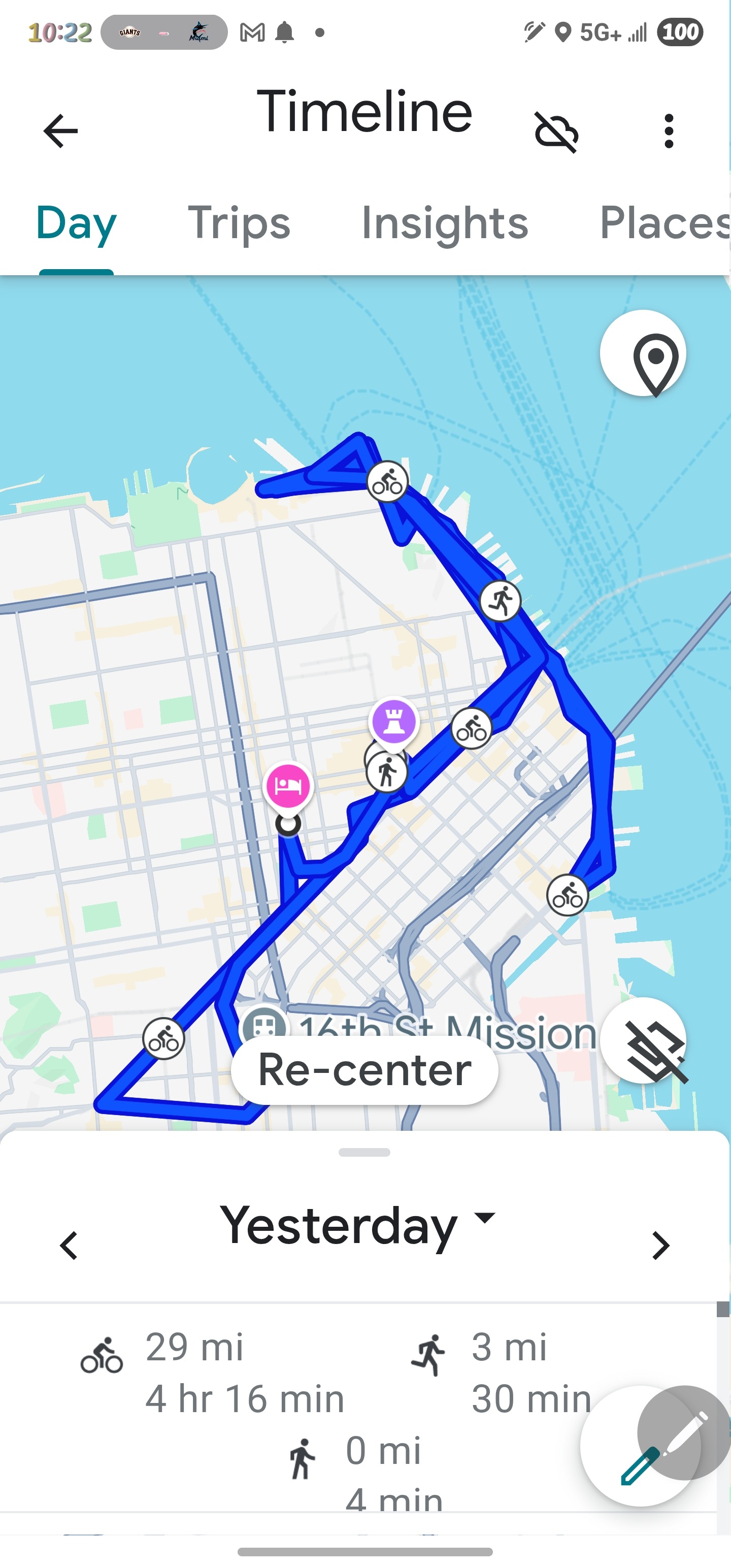Select the running activity marker on the route
This screenshot has height=1568, width=731.
[x=501, y=601]
